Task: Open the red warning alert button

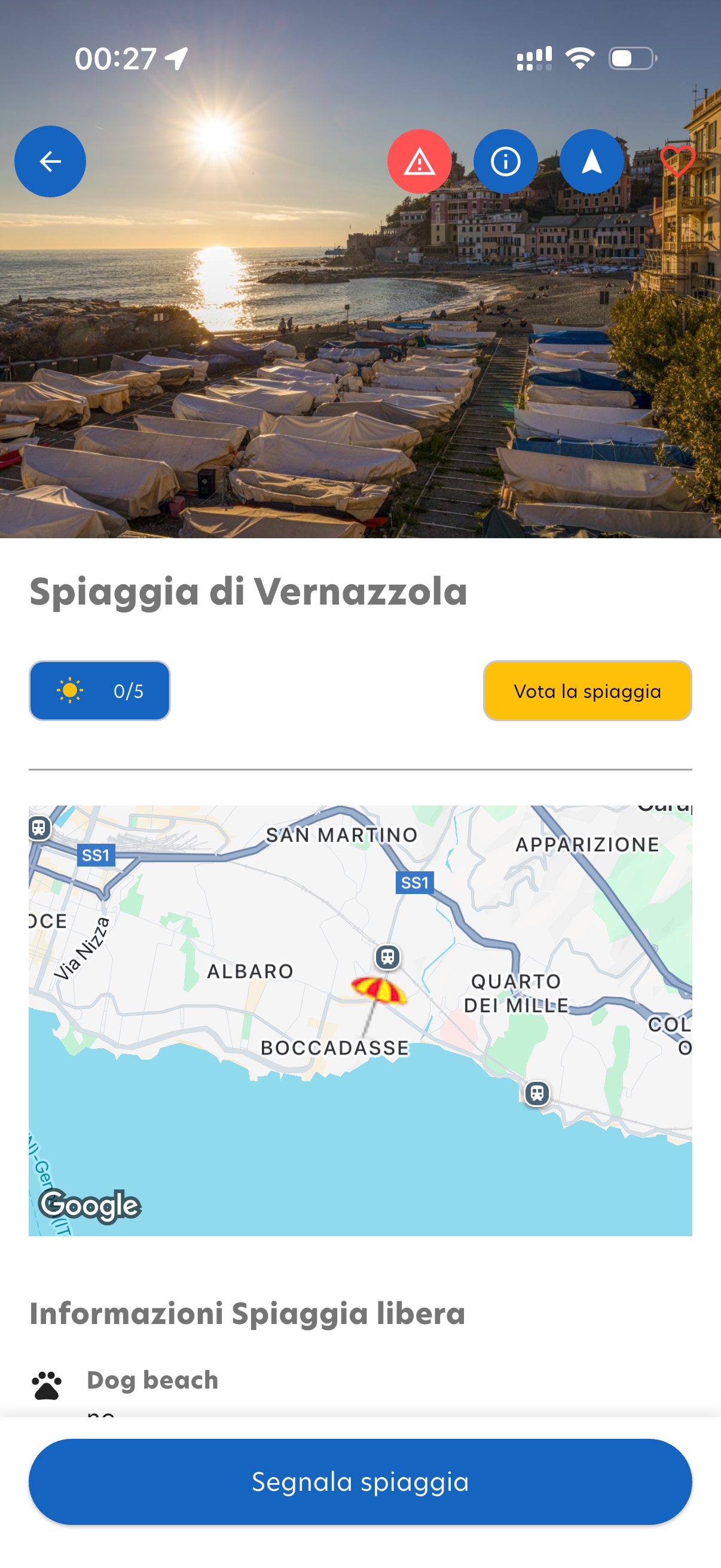Action: coord(419,161)
